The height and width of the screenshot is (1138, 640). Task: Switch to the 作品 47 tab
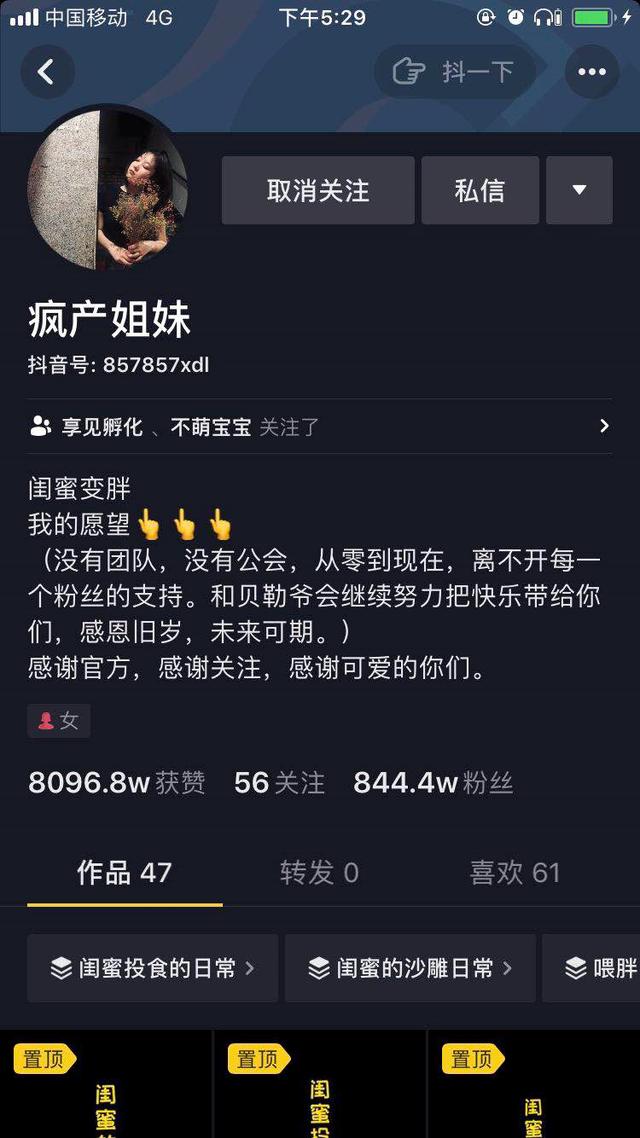click(x=124, y=873)
